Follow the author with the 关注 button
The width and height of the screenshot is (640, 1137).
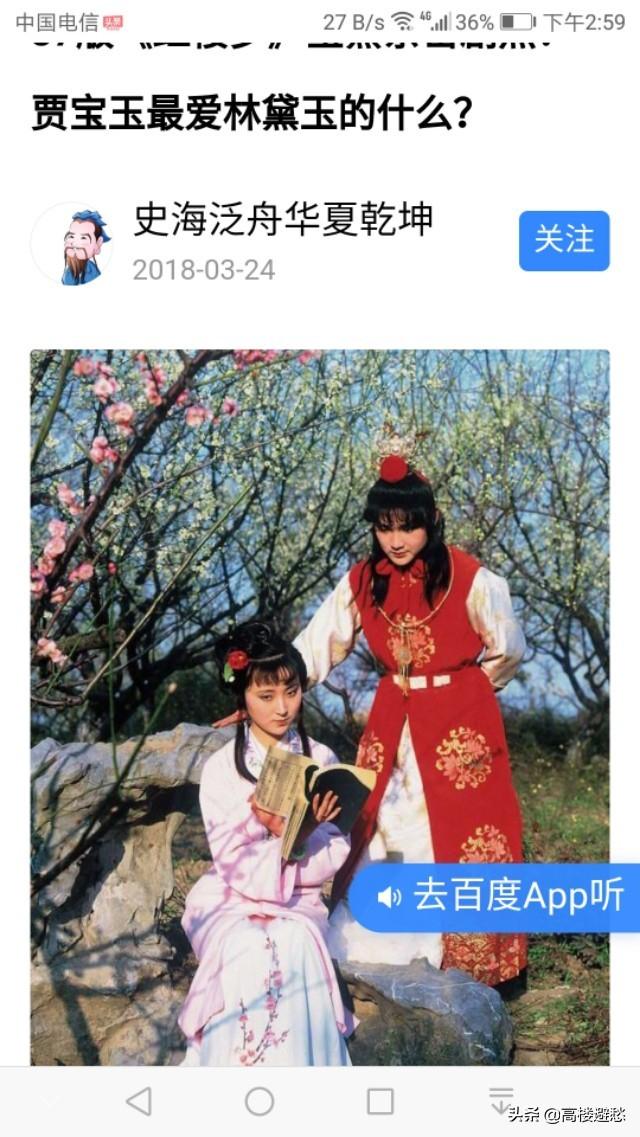563,241
